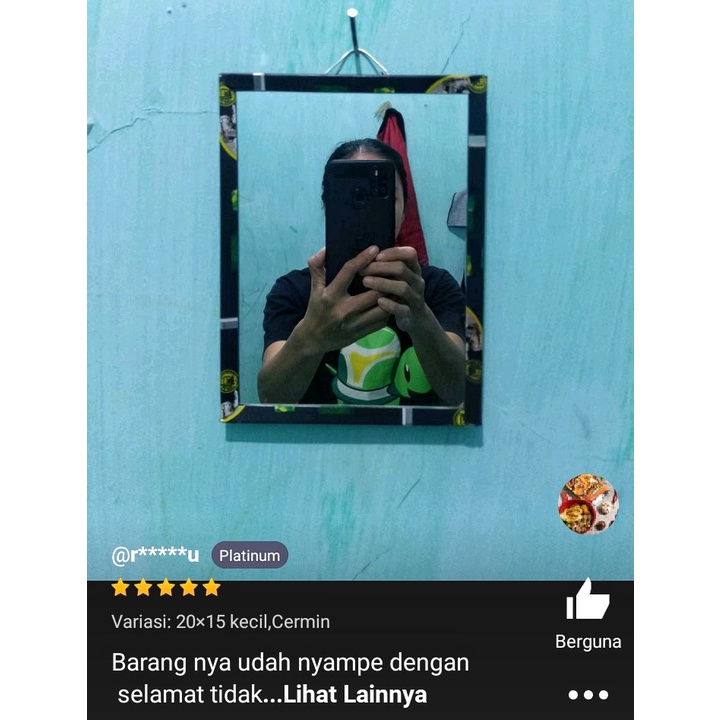Open the circular product thumbnail

588,504
